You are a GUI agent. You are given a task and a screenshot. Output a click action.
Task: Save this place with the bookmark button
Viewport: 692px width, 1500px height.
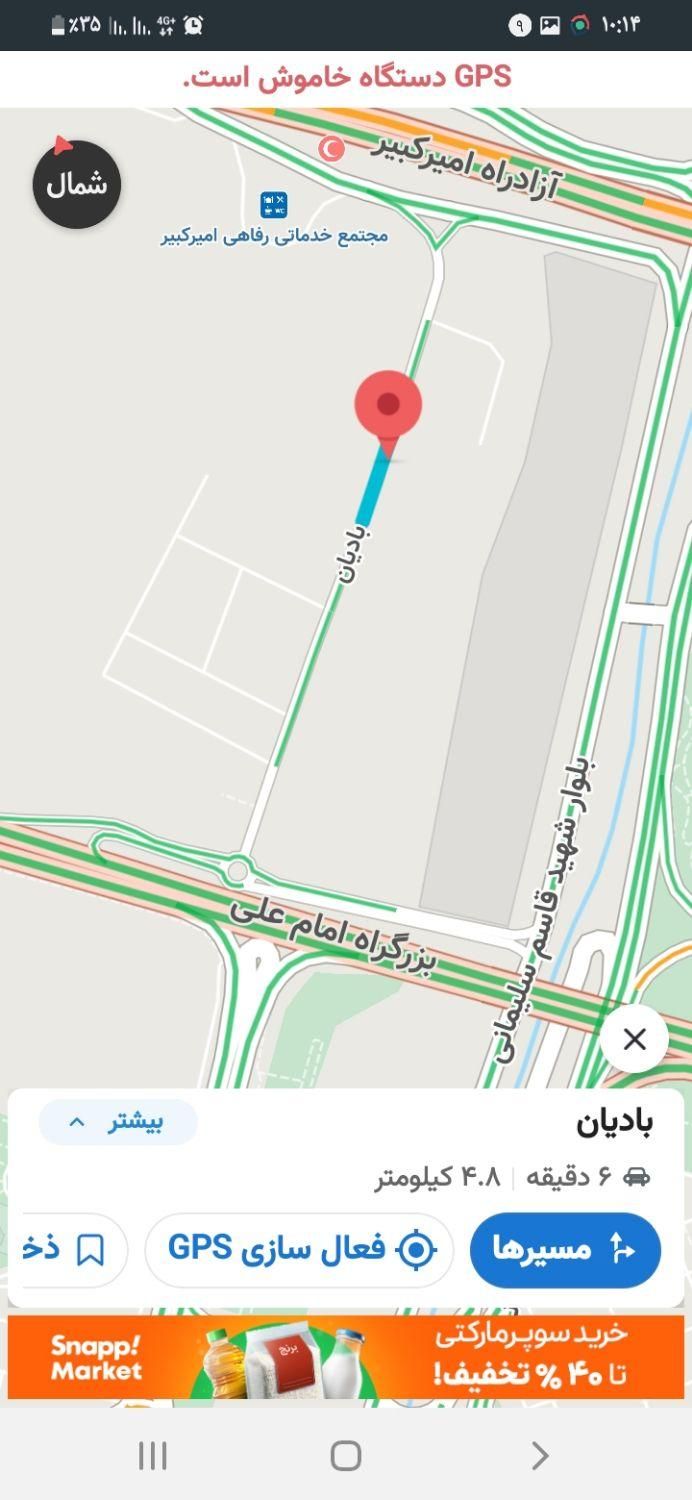[x=75, y=1249]
